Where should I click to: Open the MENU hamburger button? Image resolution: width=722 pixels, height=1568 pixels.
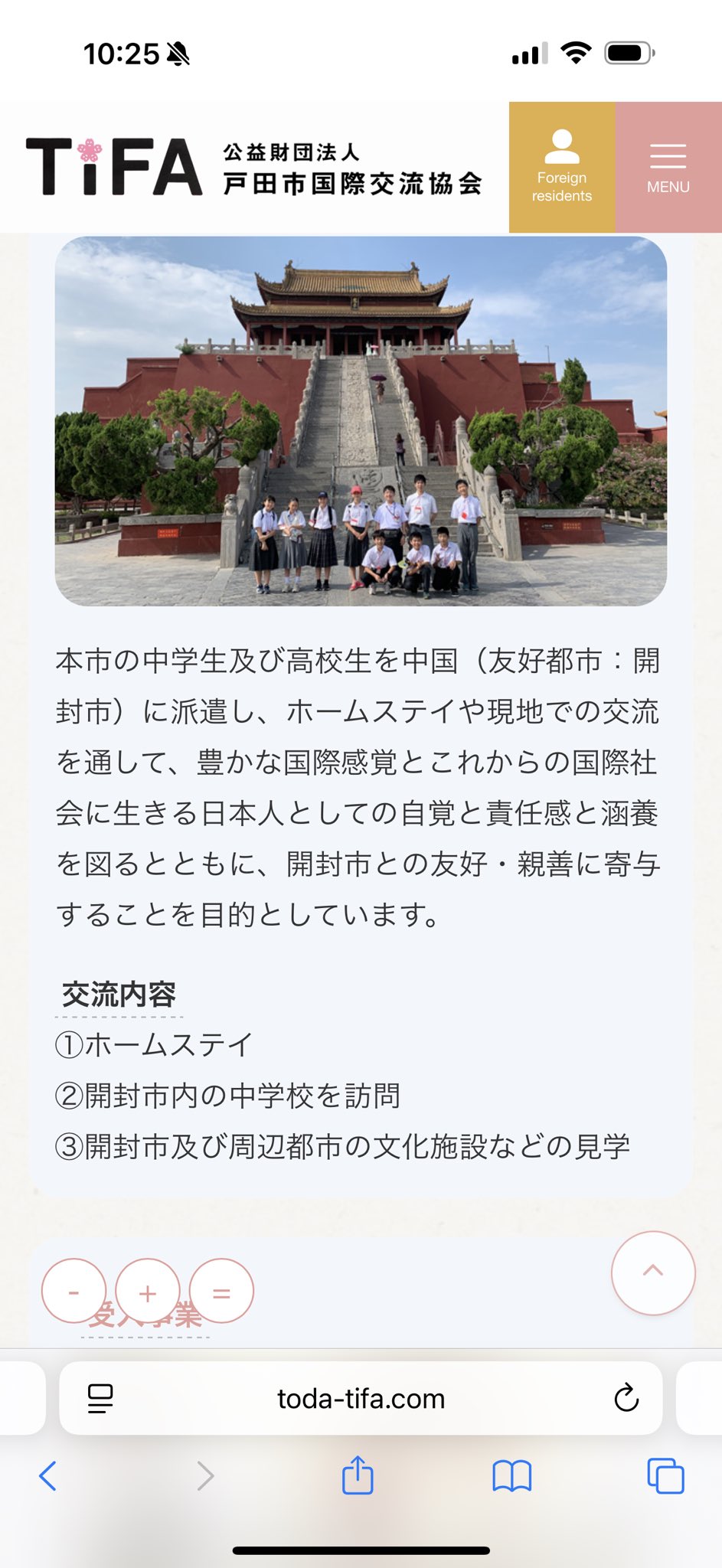point(668,167)
